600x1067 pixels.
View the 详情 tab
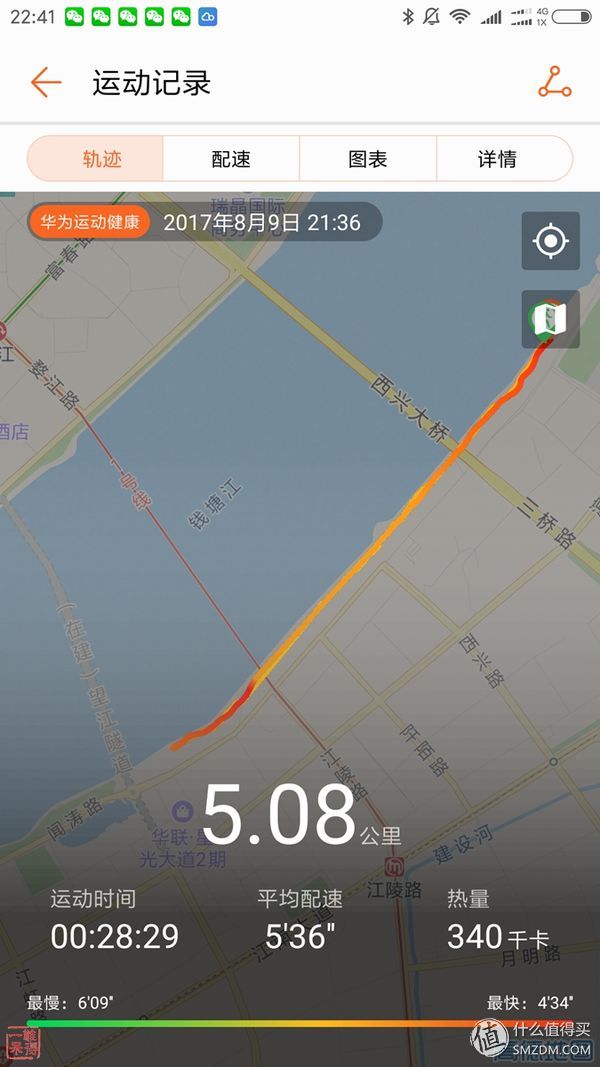tap(504, 159)
